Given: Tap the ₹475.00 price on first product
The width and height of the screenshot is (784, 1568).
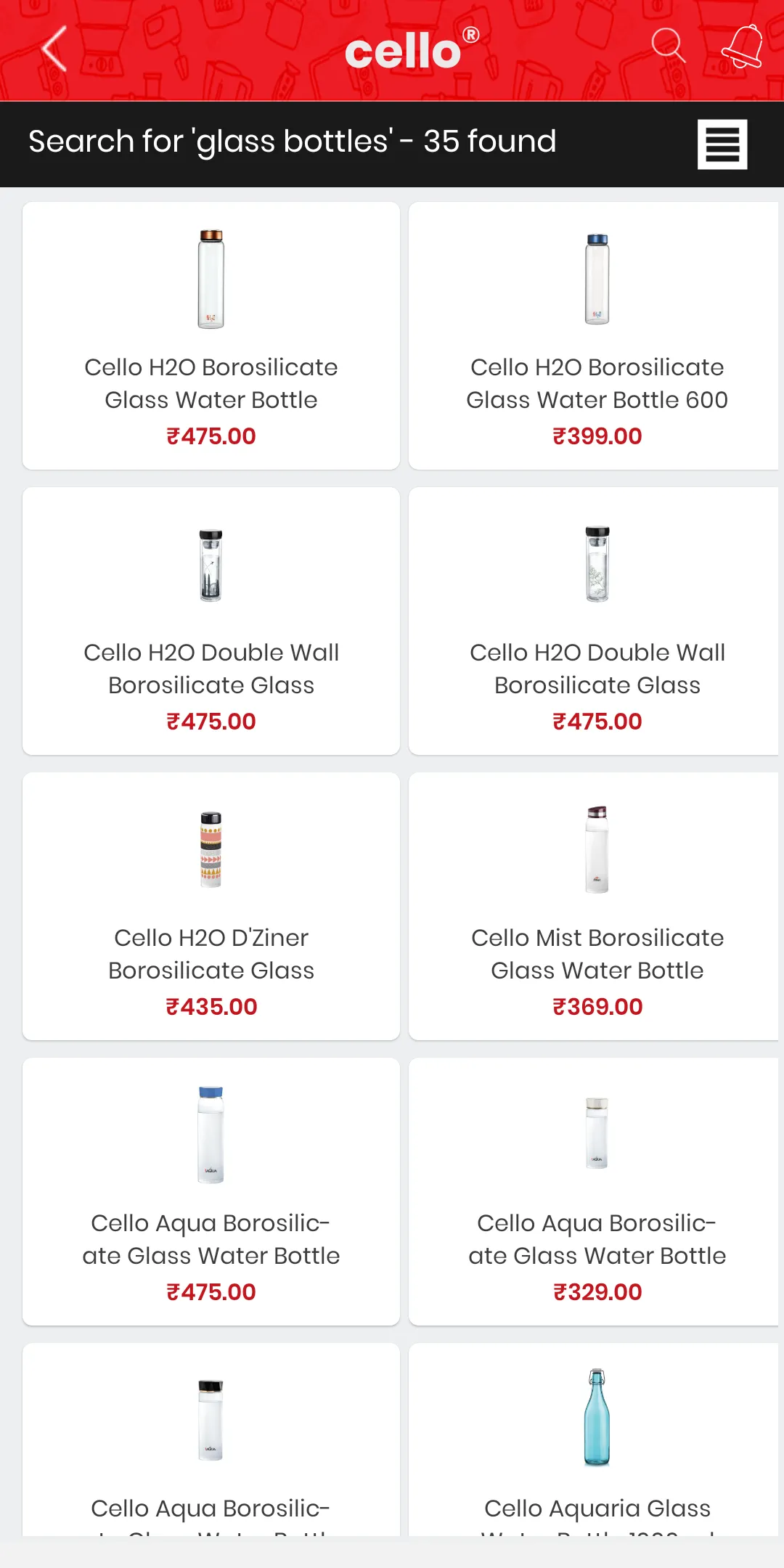Looking at the screenshot, I should click(x=211, y=436).
